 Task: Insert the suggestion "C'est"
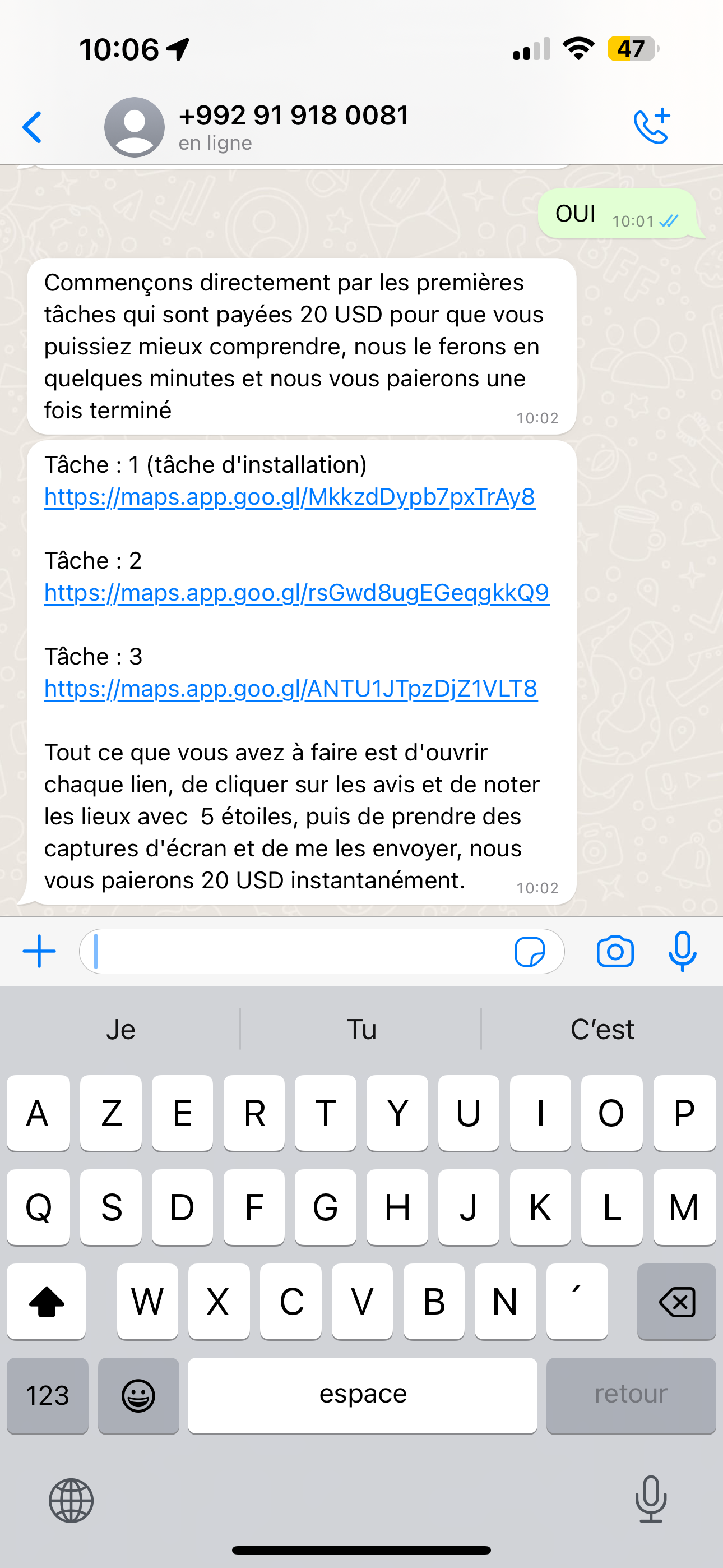602,1029
